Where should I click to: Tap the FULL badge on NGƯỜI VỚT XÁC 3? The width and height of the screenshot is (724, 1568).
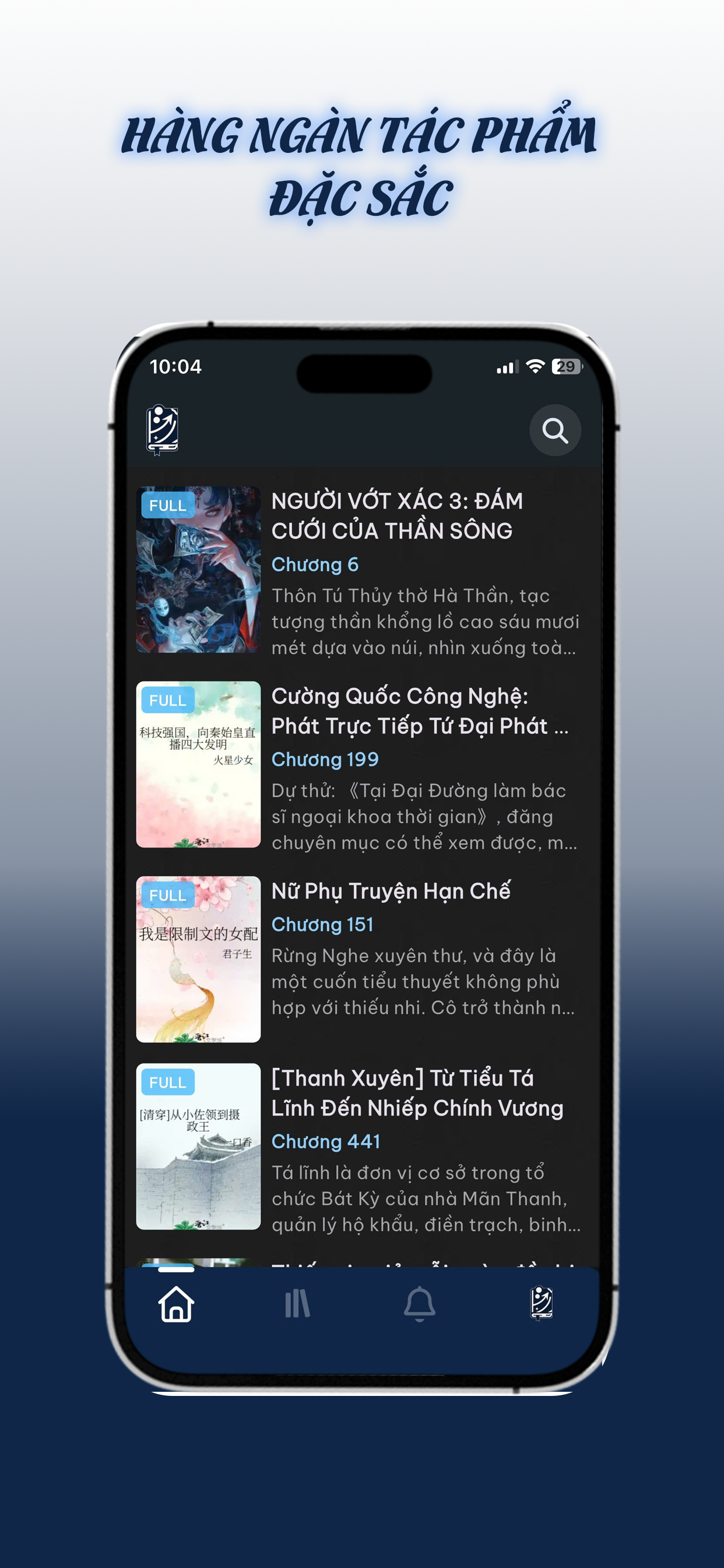click(x=168, y=505)
